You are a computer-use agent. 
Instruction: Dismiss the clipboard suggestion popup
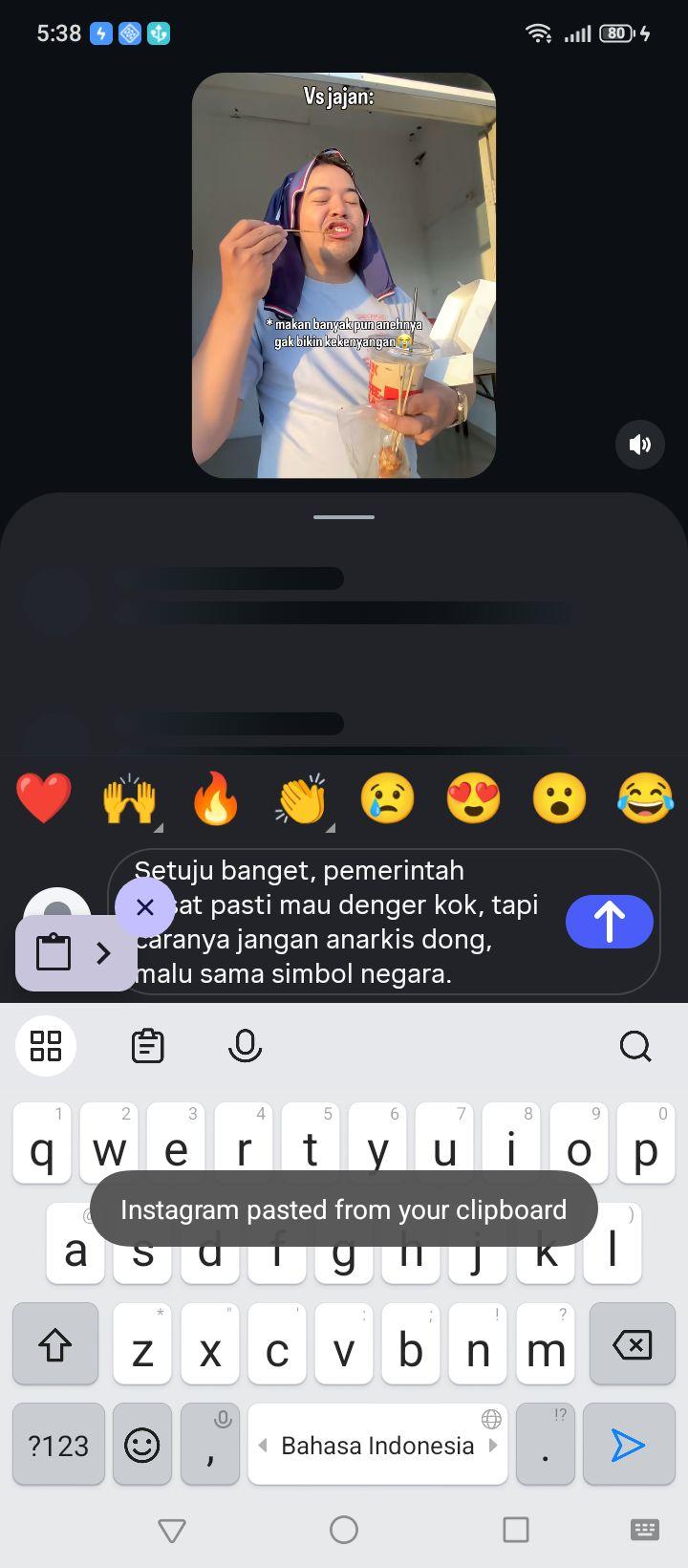pyautogui.click(x=145, y=906)
